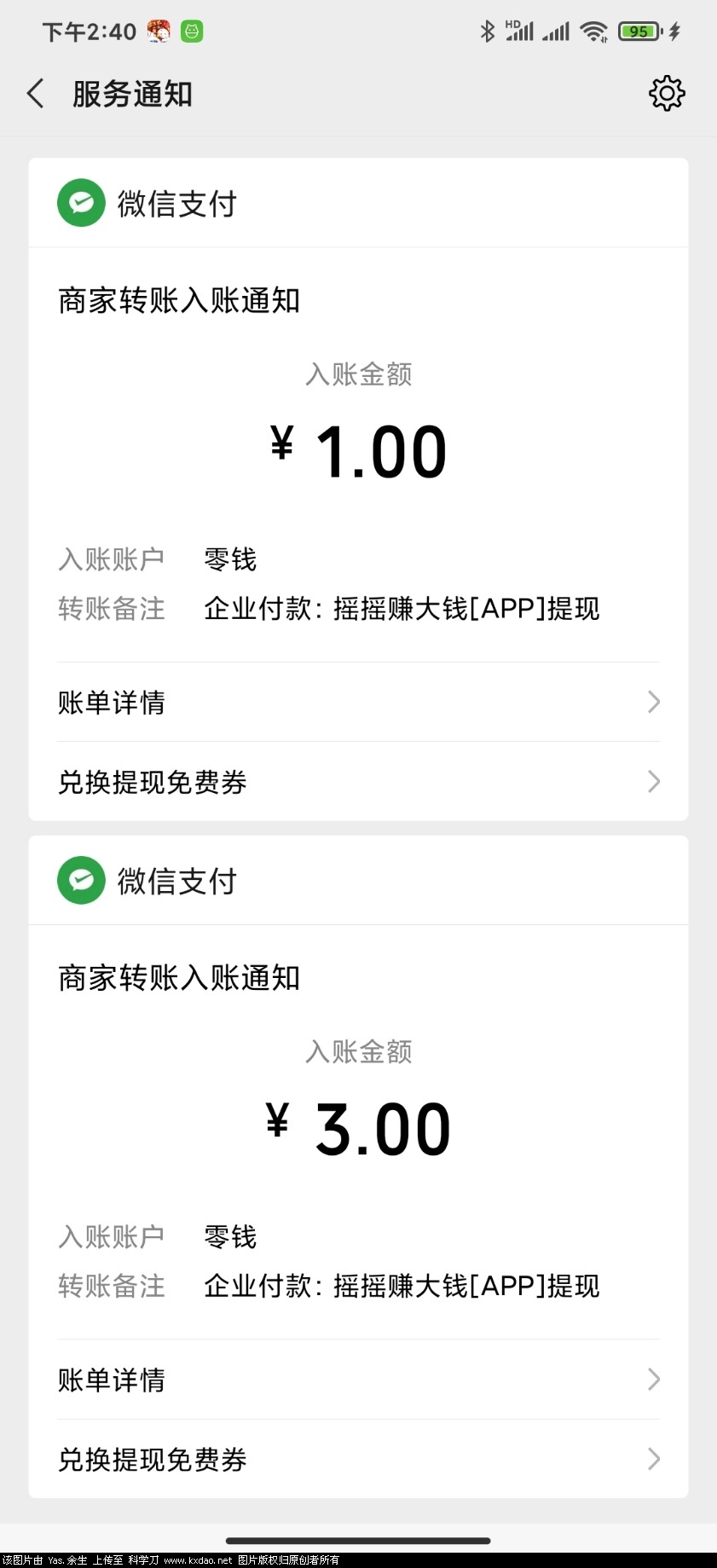Tap the WeChat Pay logo in second notification
Screen dimensions: 717x1568
pyautogui.click(x=81, y=880)
